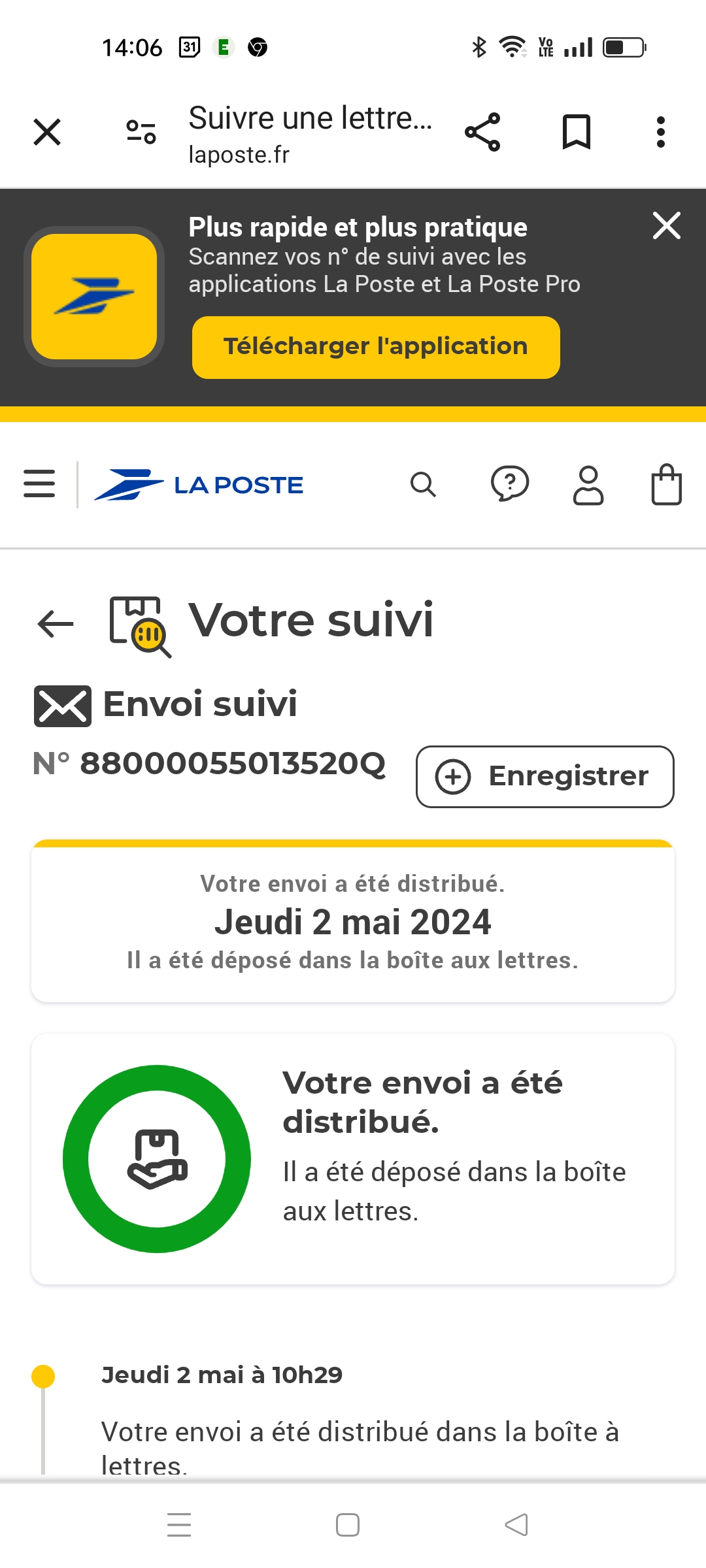Tap the system back button

516,1525
